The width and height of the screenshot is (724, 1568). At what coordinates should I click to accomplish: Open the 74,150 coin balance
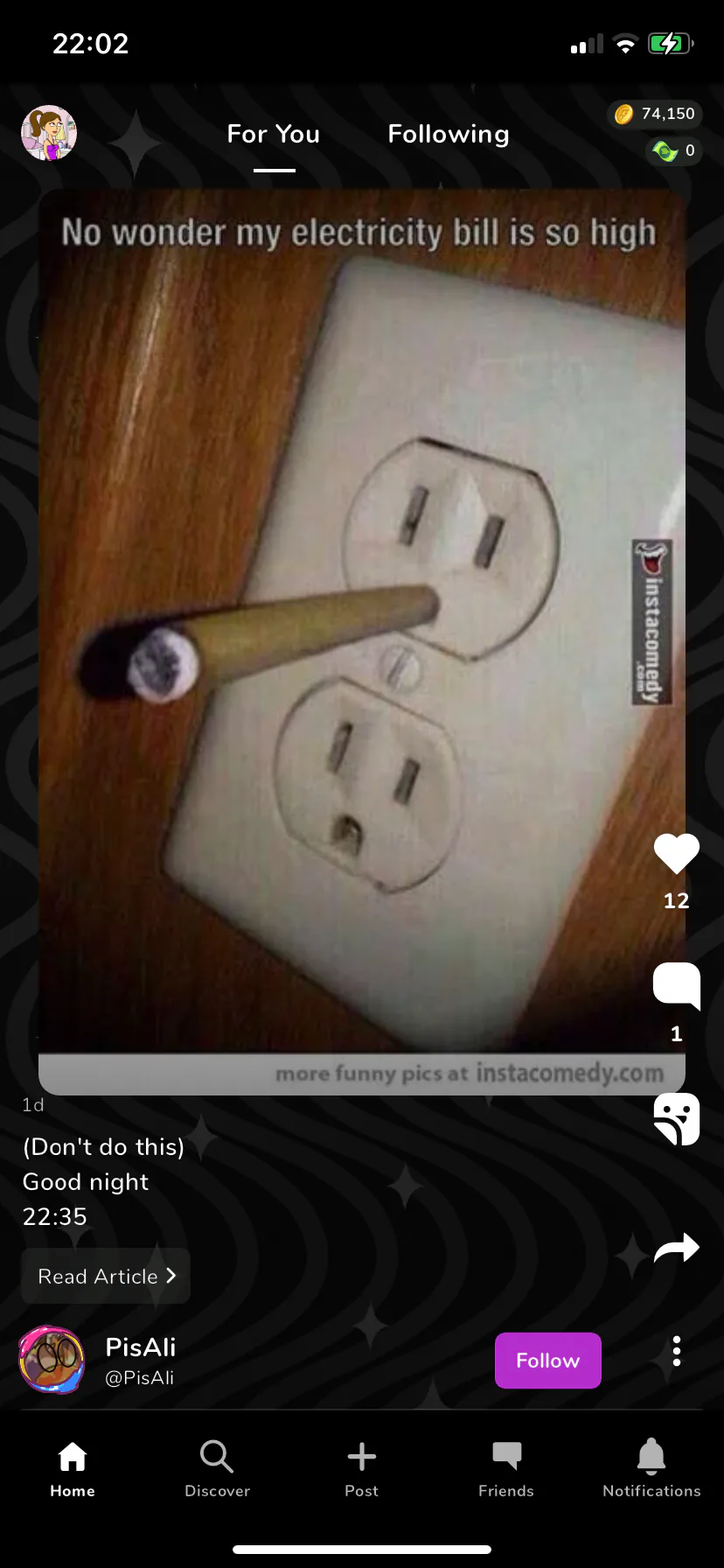click(x=655, y=114)
